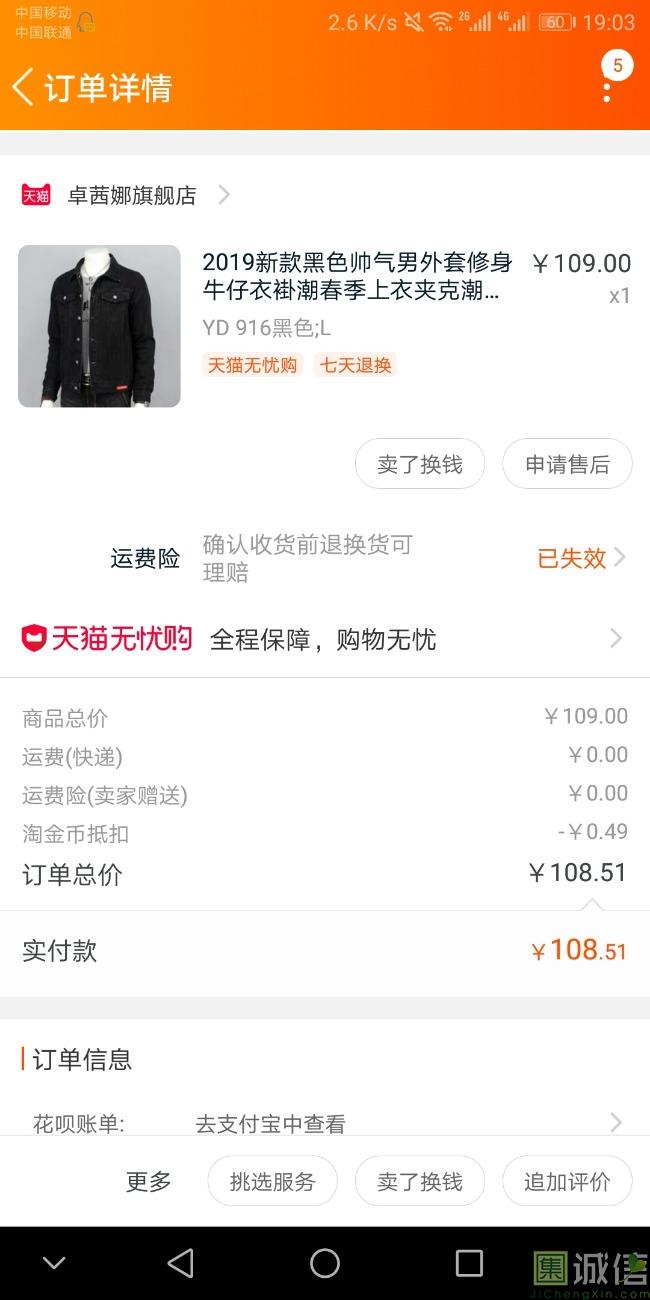Open the black denim jacket product image
Image resolution: width=650 pixels, height=1300 pixels.
tap(99, 326)
